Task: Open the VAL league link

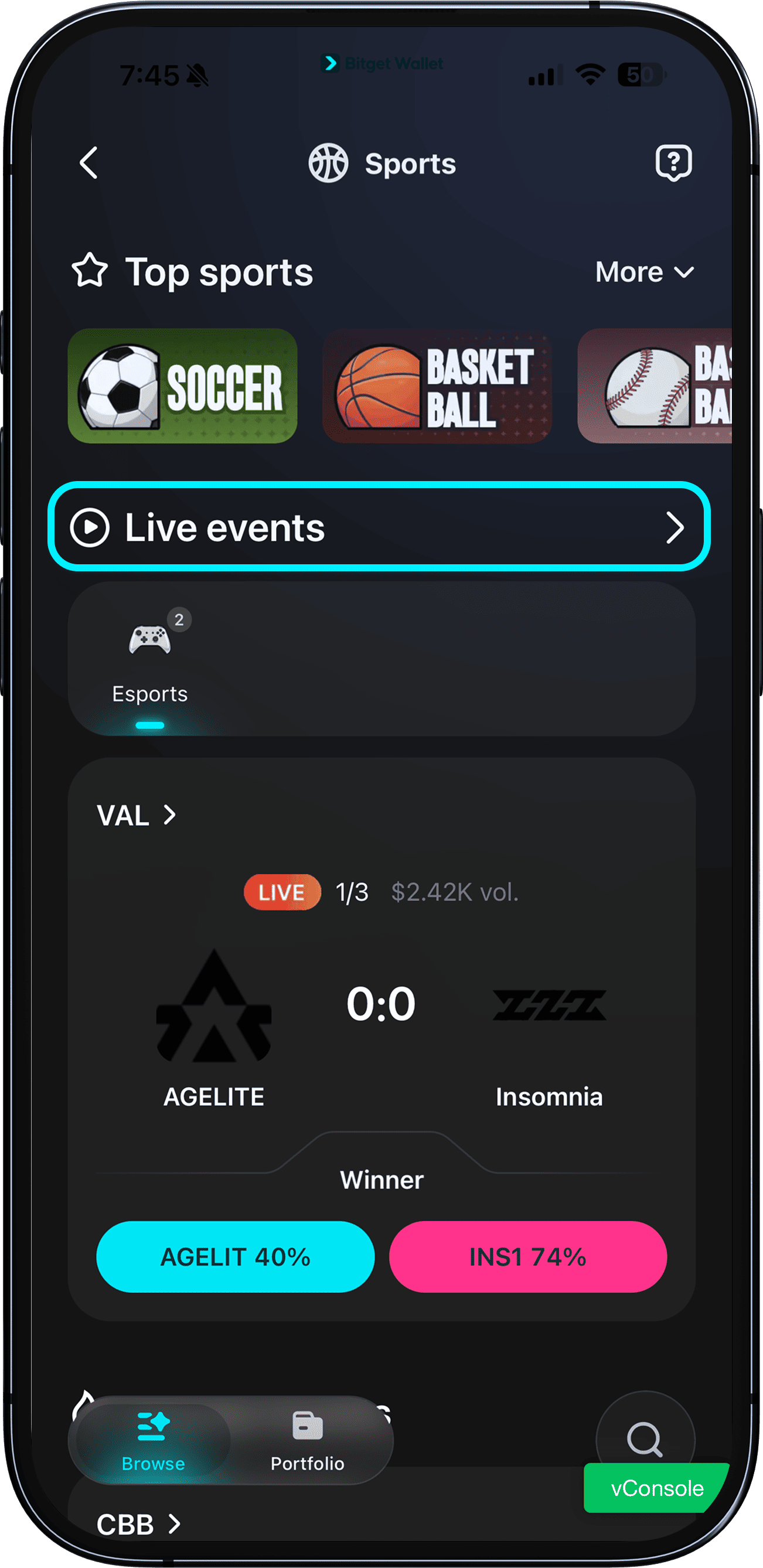Action: click(137, 815)
